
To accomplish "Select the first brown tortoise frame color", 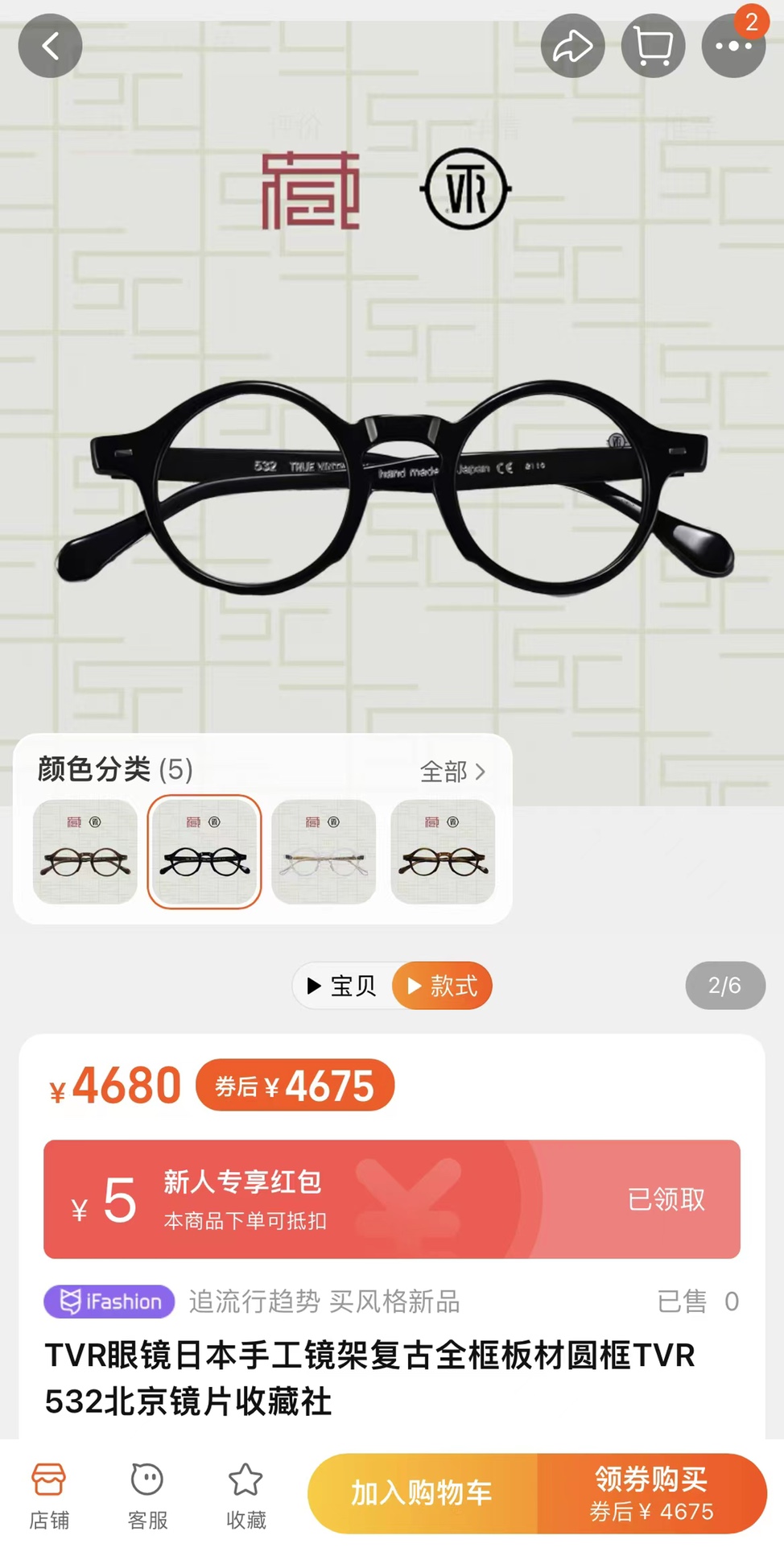I will point(85,852).
